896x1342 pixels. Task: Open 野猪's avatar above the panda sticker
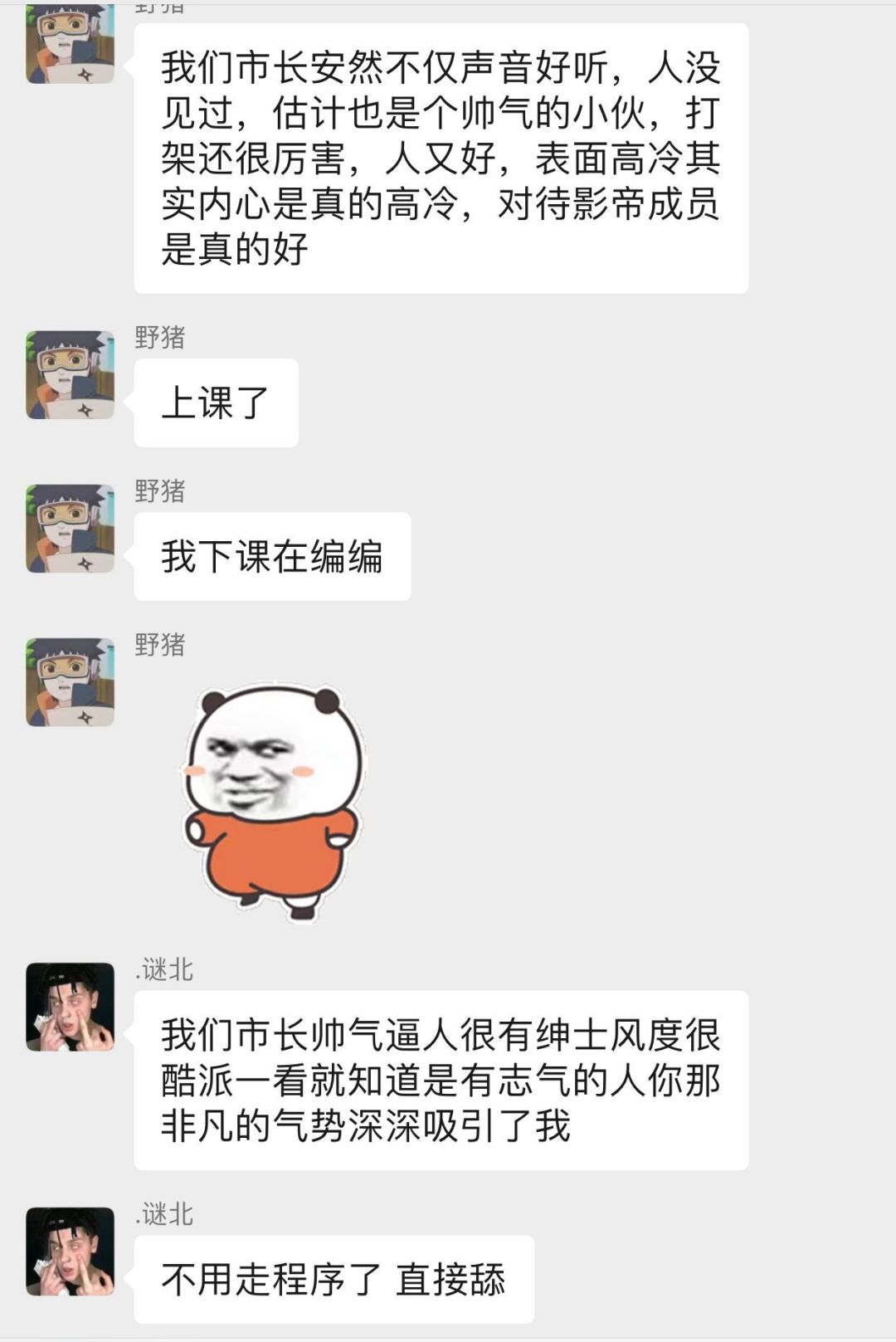(x=71, y=681)
